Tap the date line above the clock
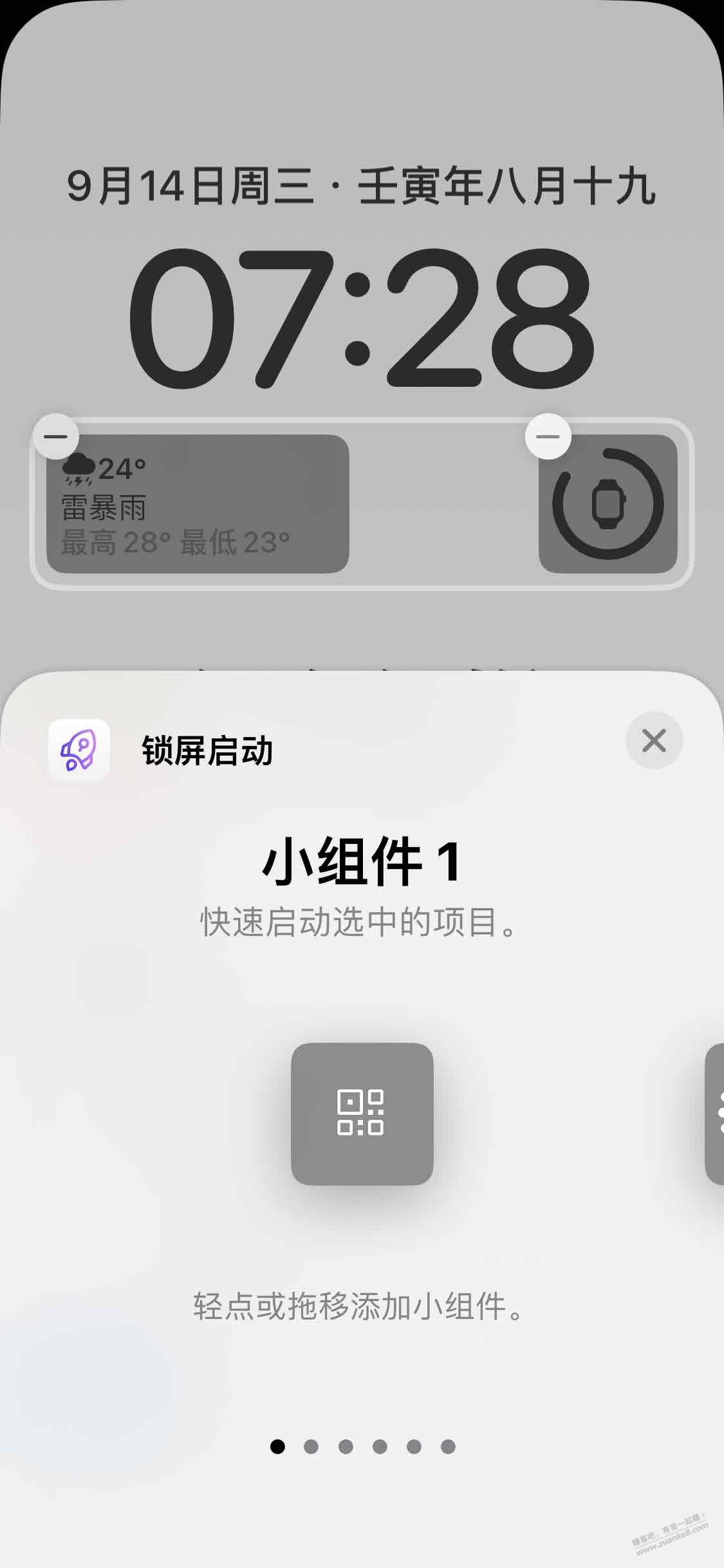Screen dimensions: 724x1568 [x=361, y=186]
